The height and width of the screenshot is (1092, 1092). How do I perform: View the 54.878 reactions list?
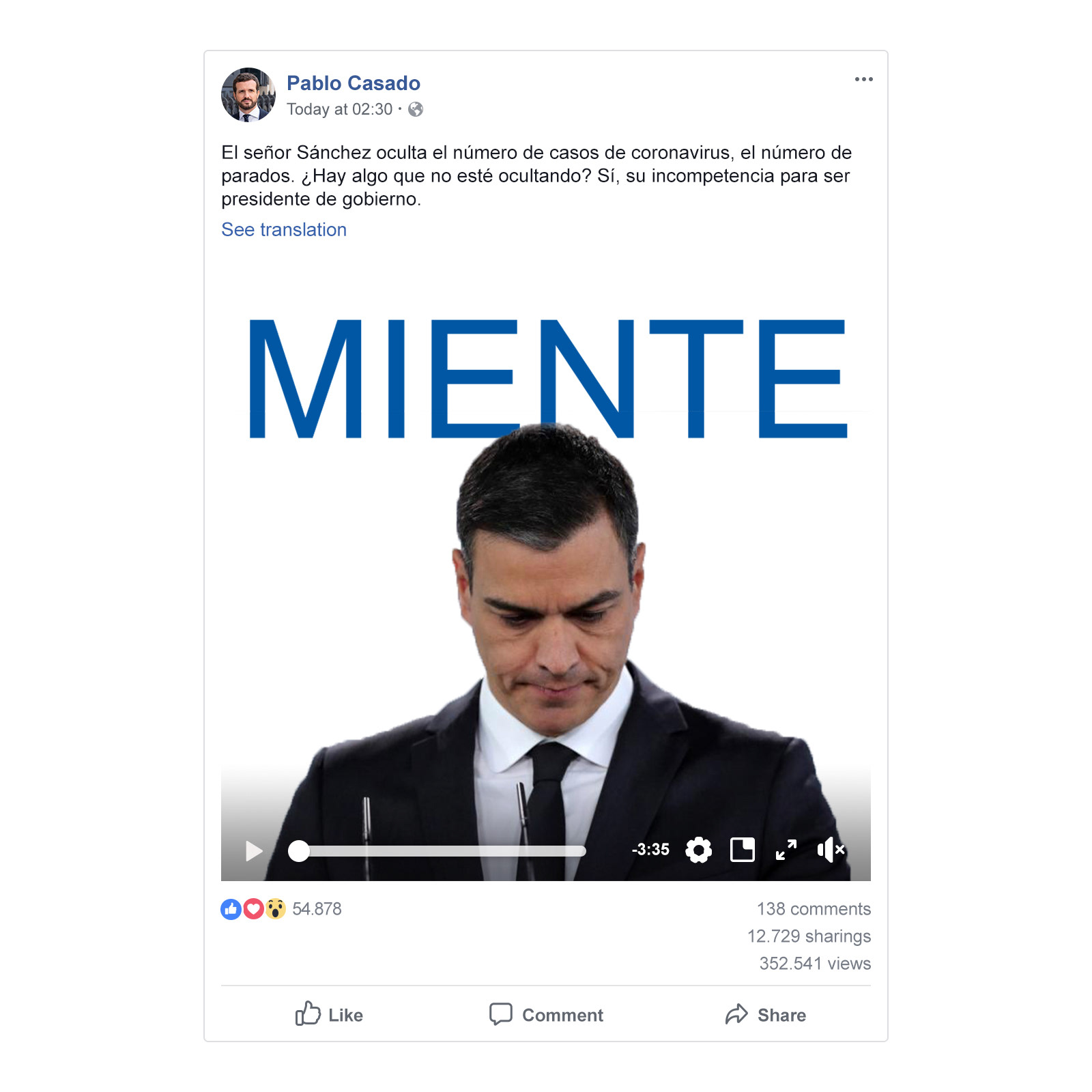click(316, 909)
